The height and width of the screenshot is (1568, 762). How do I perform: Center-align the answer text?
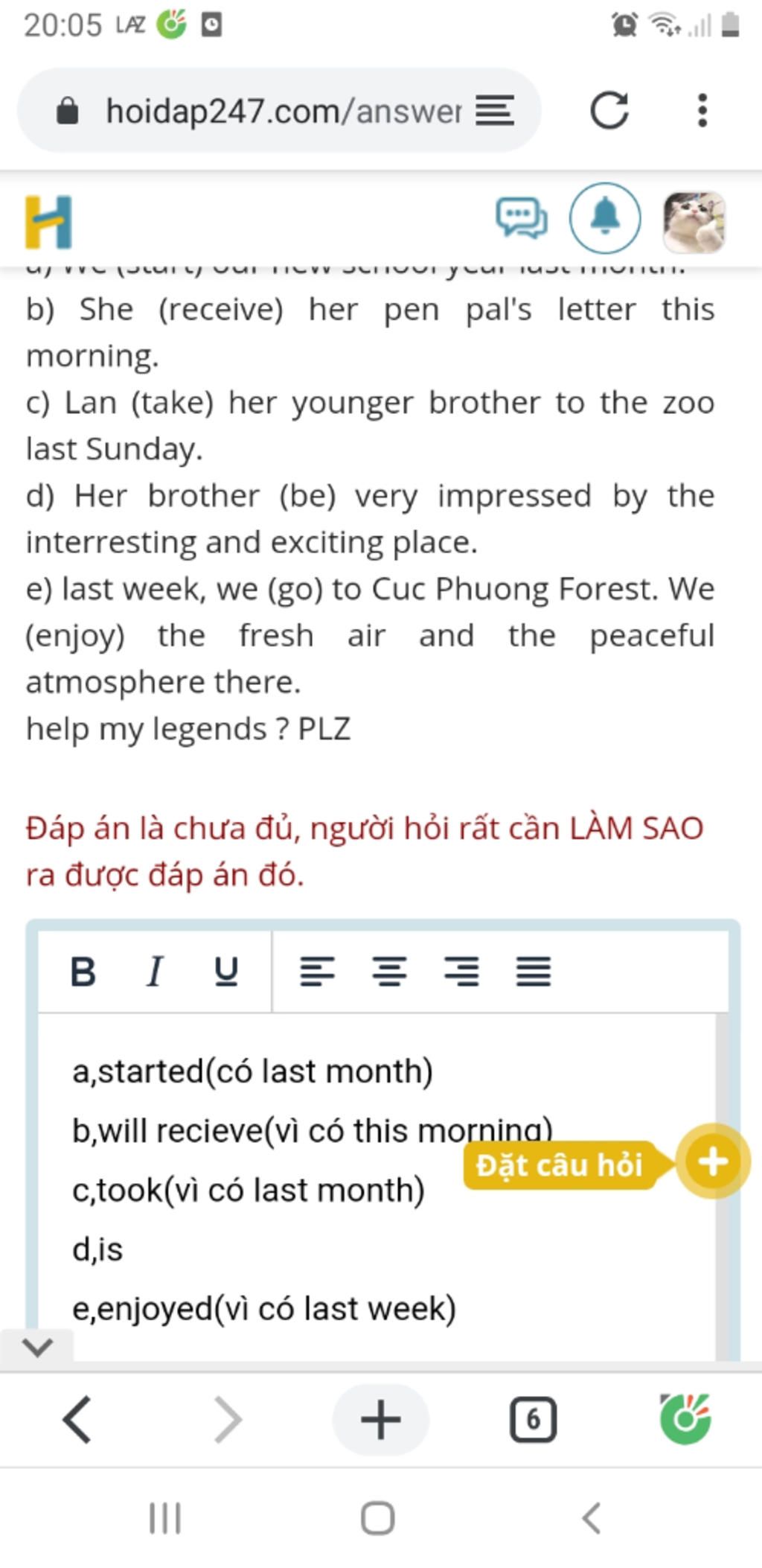(389, 972)
